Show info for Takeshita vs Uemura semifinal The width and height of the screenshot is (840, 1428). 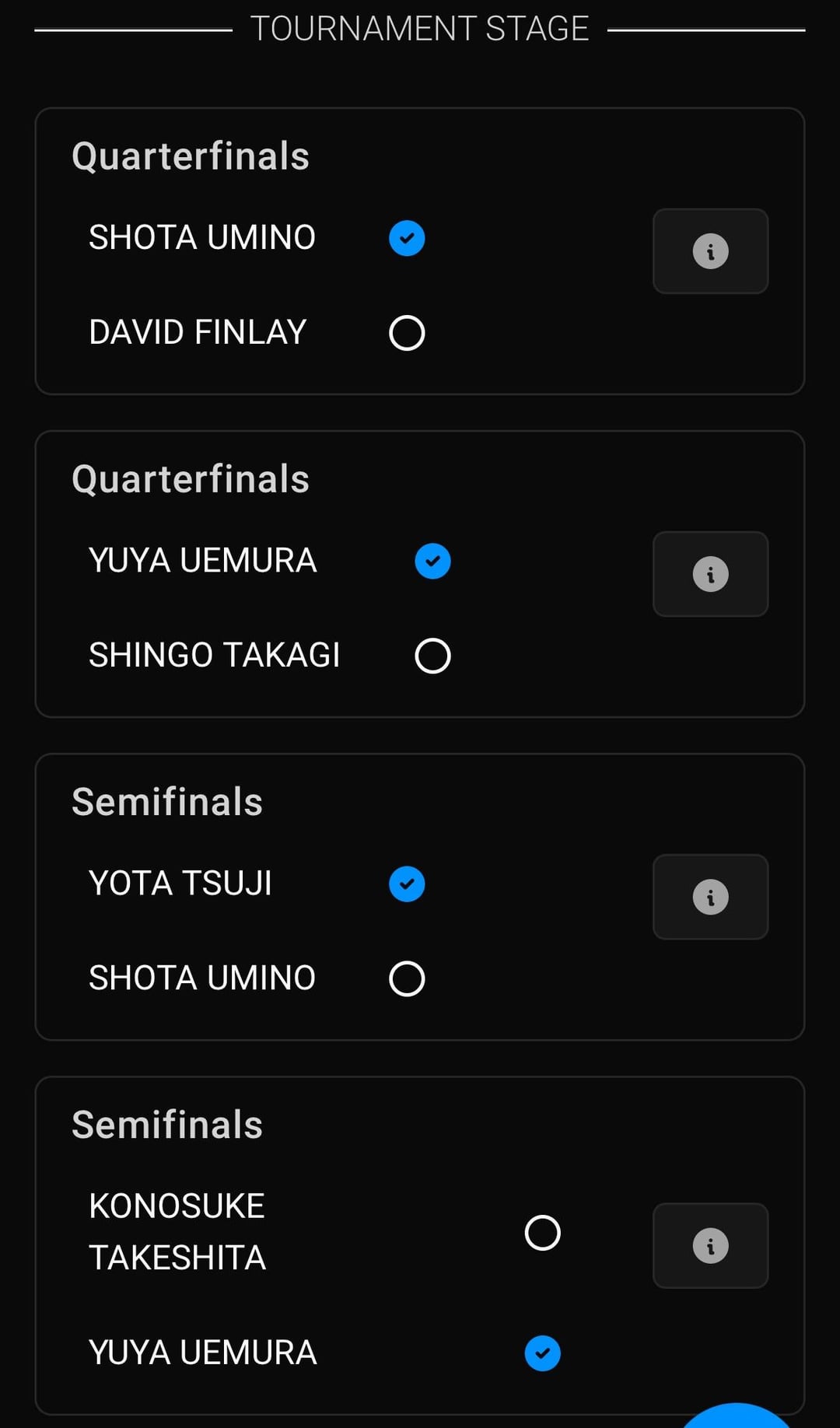[x=710, y=1245]
